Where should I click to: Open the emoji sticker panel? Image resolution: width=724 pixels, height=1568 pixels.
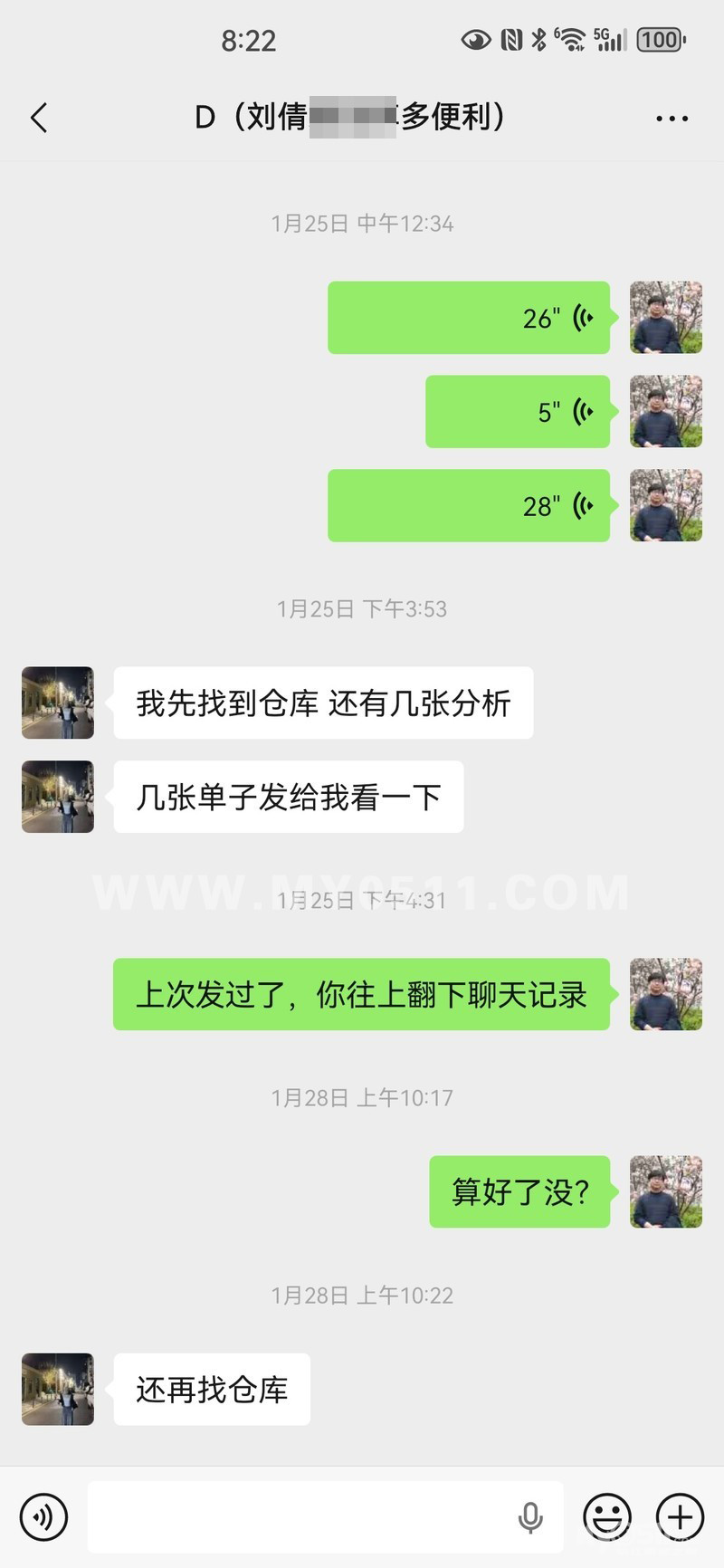coord(607,1516)
